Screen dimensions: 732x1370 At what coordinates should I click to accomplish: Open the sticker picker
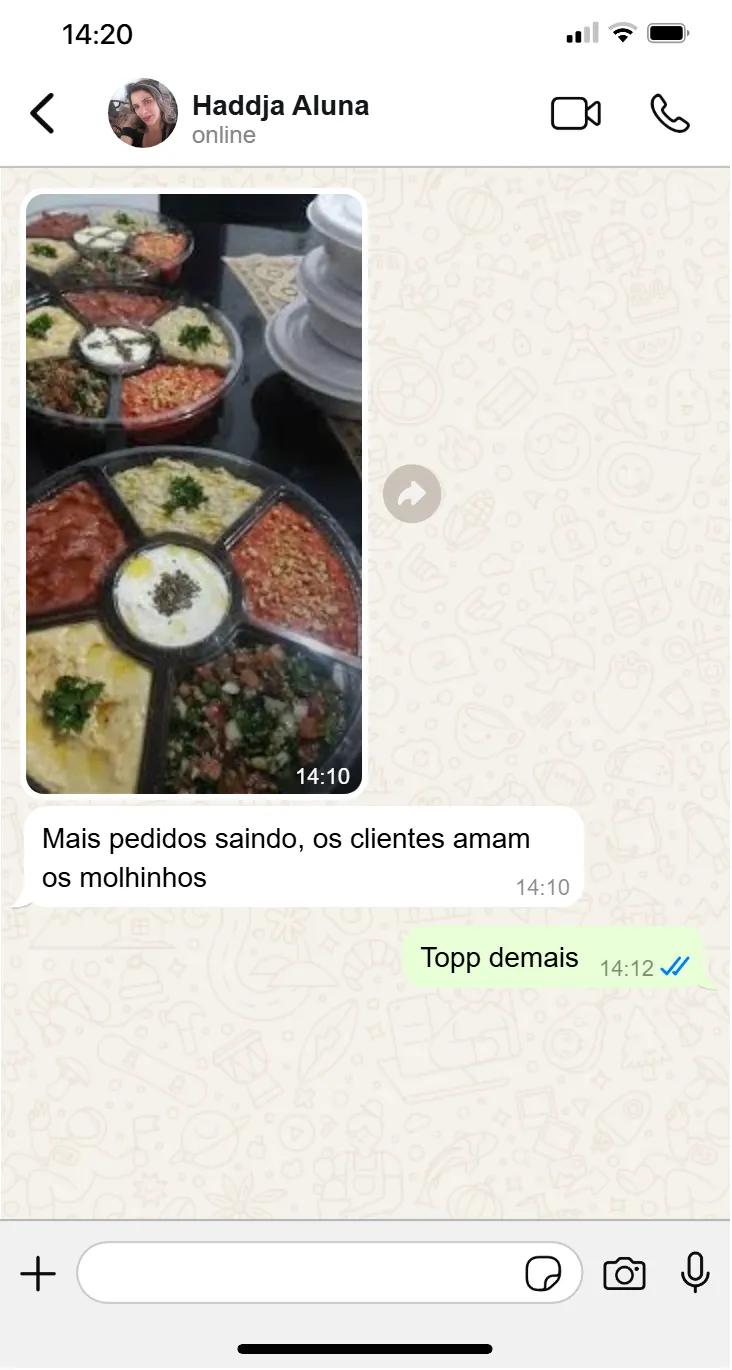(x=543, y=1274)
